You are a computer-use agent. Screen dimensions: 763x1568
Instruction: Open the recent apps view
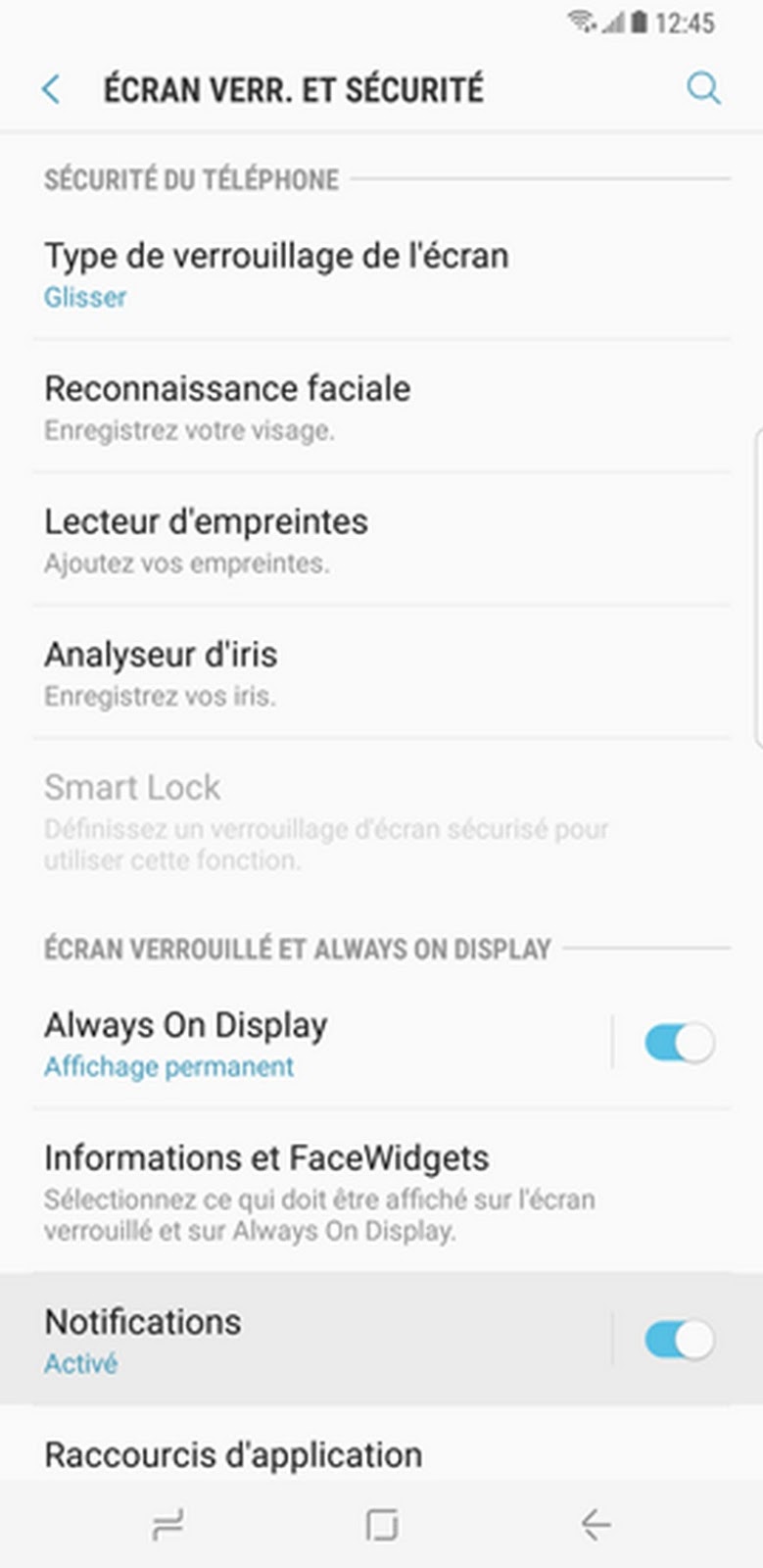coord(167,1525)
